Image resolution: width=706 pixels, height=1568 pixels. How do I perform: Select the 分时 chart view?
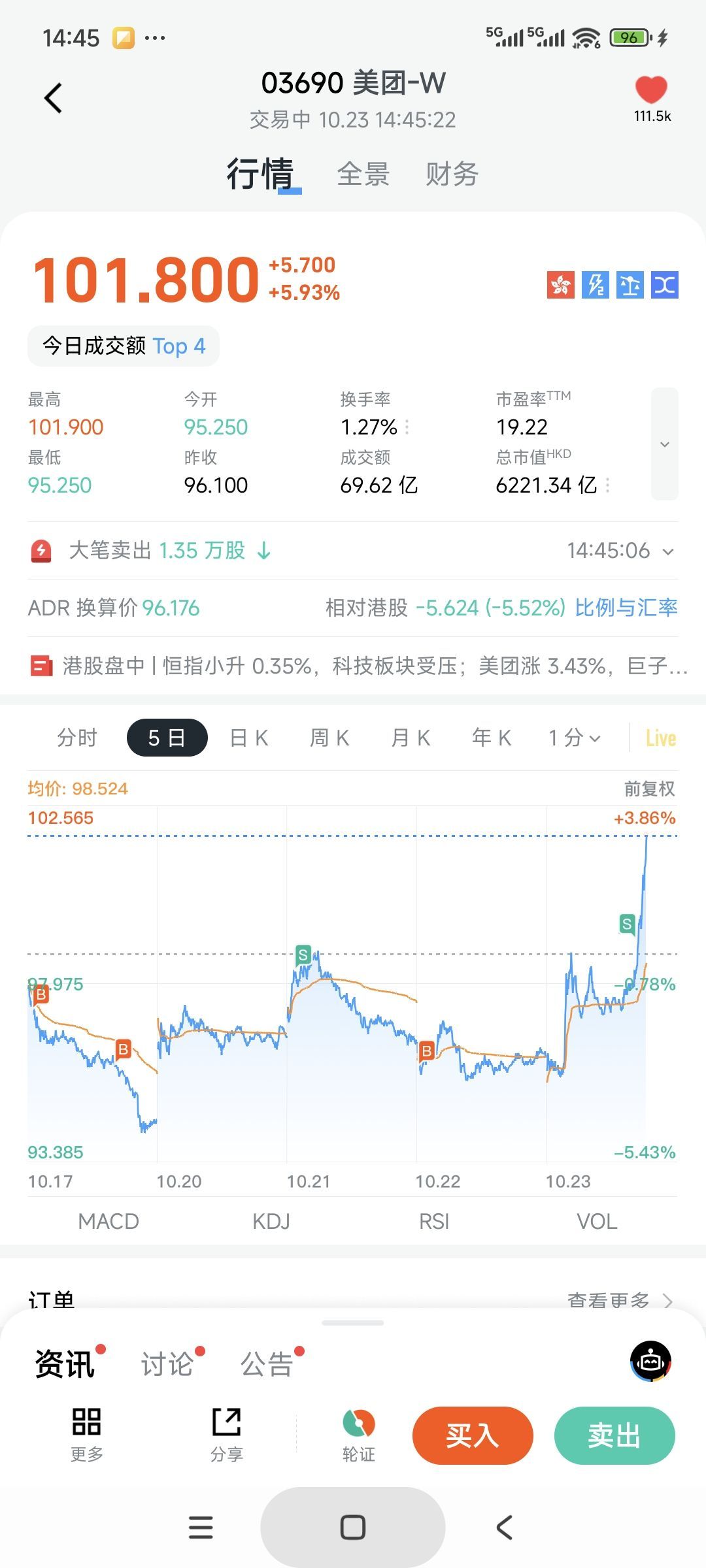77,738
